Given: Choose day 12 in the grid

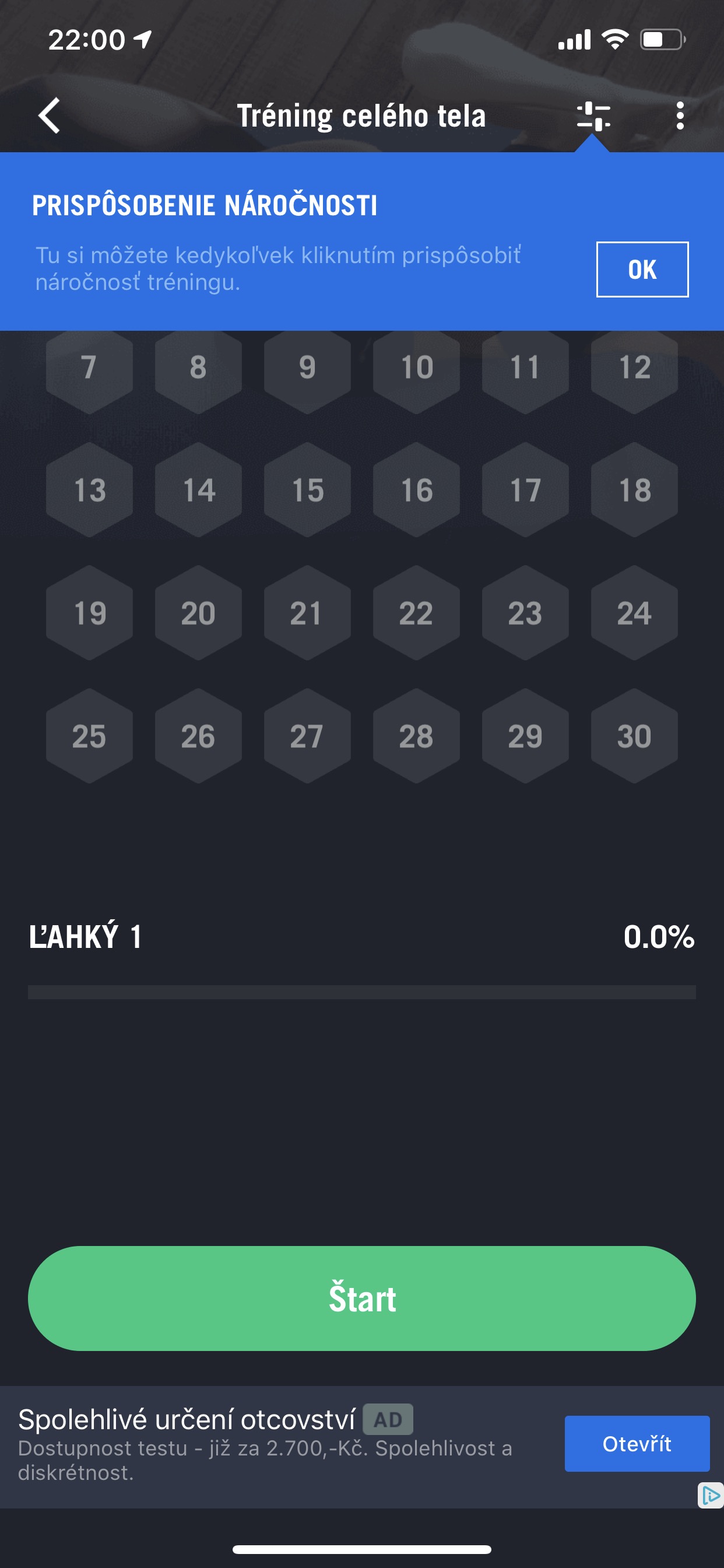Looking at the screenshot, I should tap(634, 367).
